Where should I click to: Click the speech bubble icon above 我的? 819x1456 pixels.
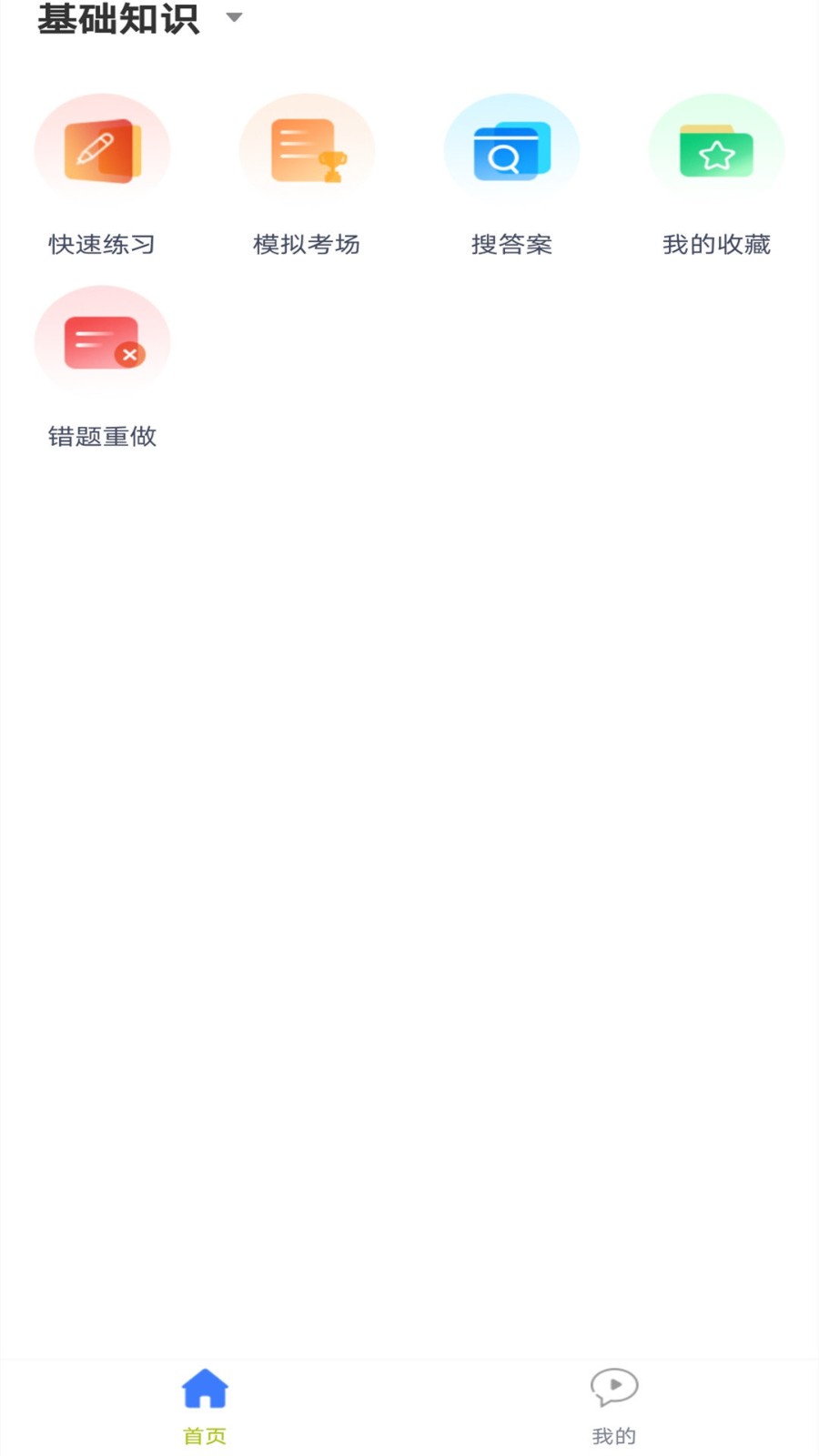pos(614,1387)
